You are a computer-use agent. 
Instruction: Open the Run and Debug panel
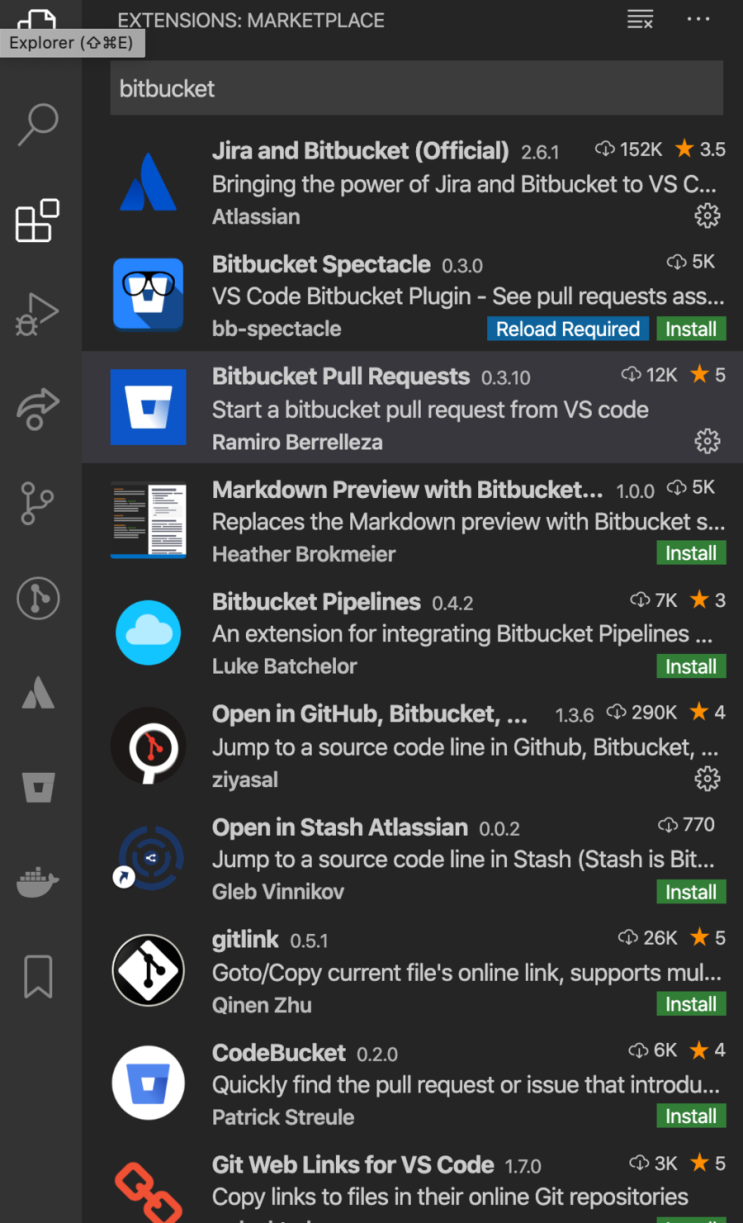point(38,313)
